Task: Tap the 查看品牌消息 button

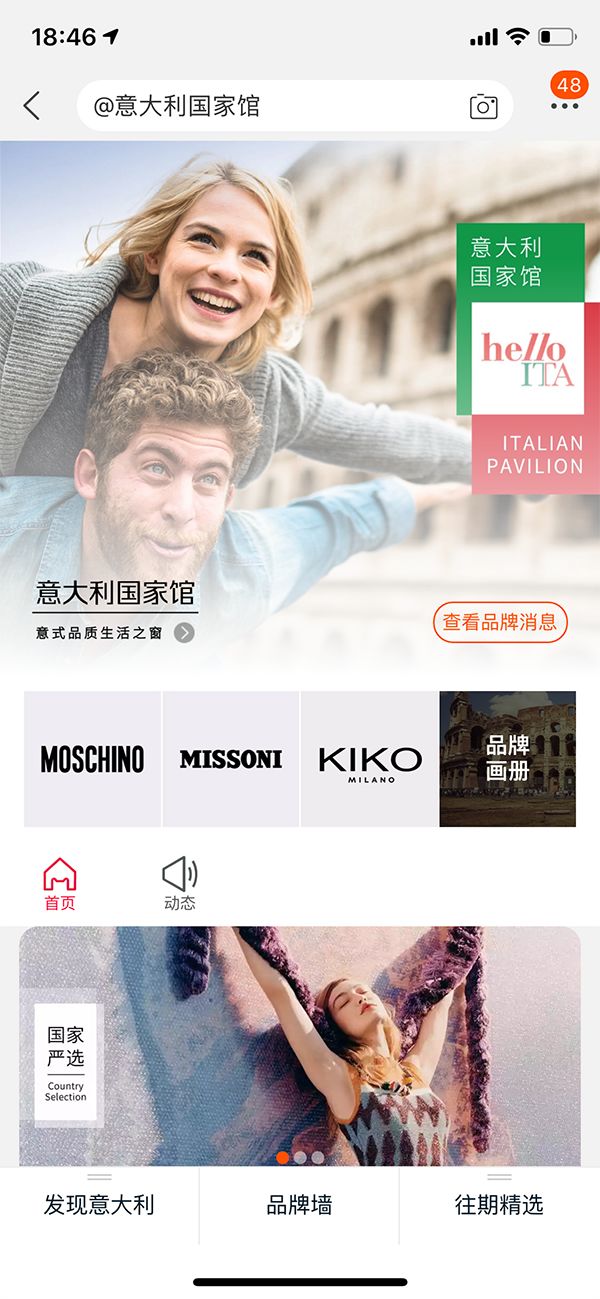Action: point(500,622)
